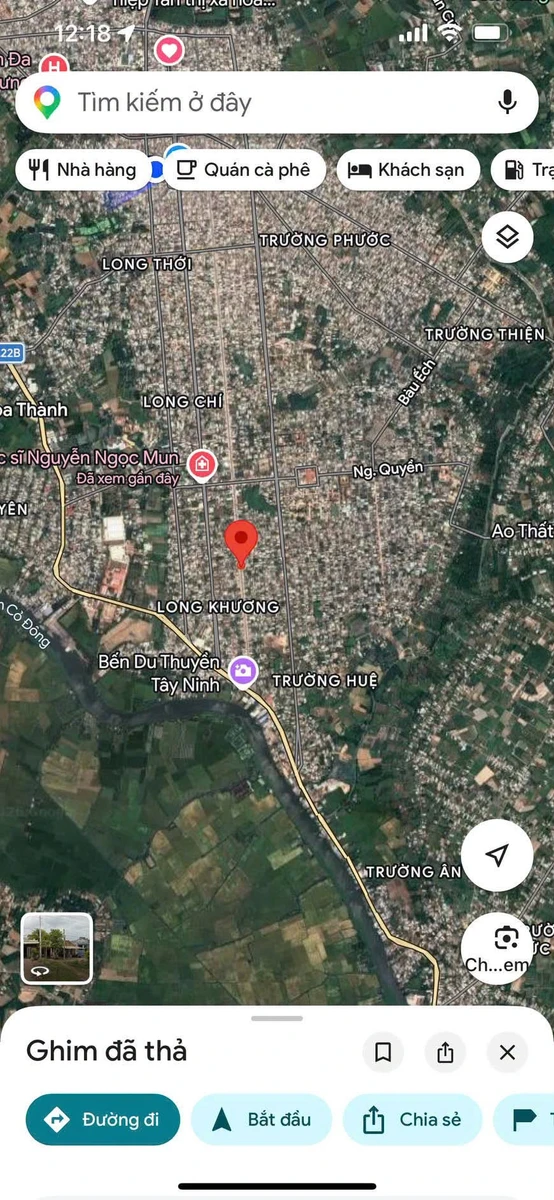This screenshot has height=1200, width=554.
Task: Open the map layers button
Action: tap(508, 237)
